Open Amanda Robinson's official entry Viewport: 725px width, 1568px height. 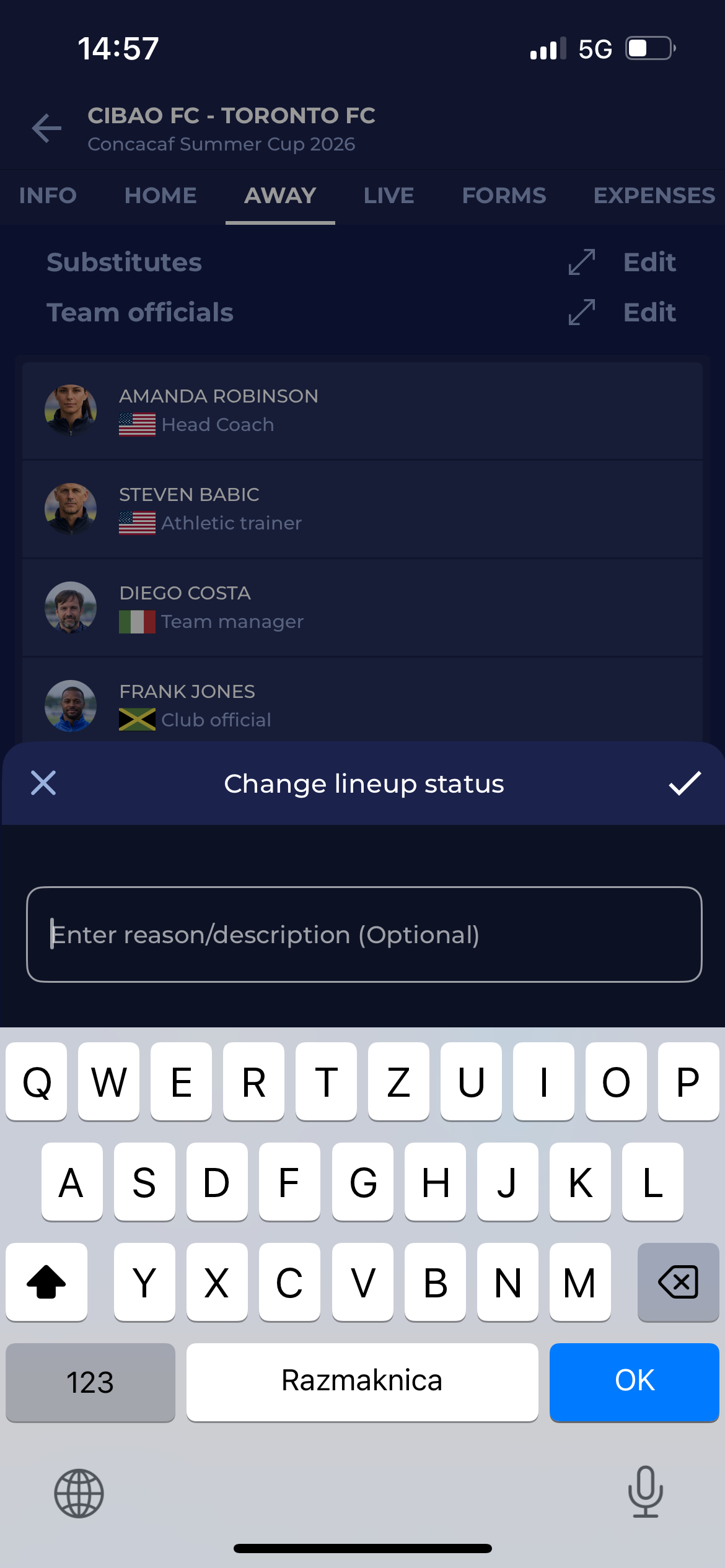tap(362, 411)
